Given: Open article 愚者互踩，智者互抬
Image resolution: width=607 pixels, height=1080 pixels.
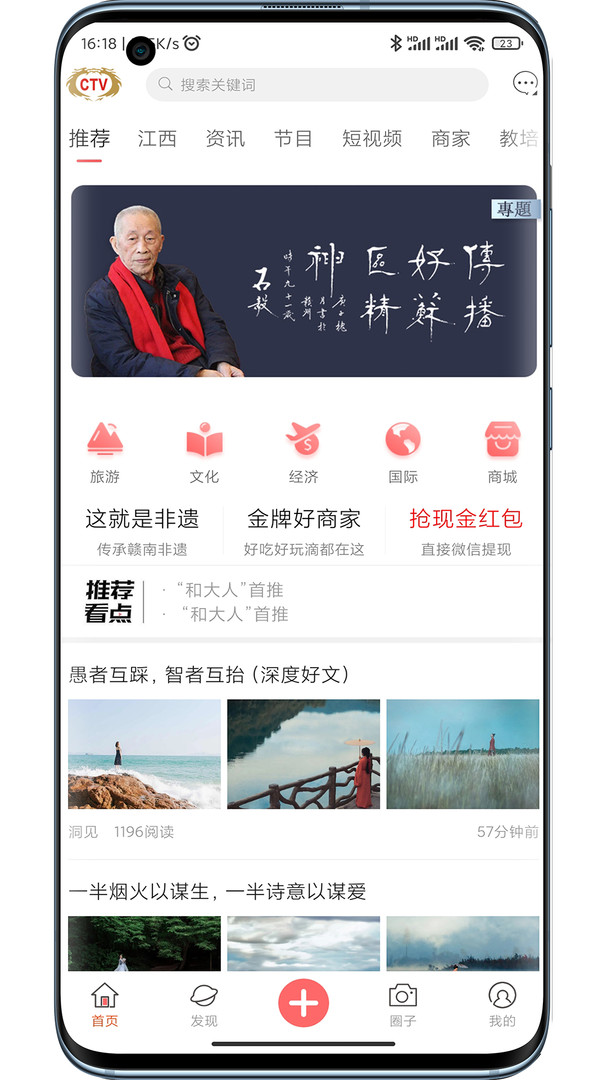Looking at the screenshot, I should tap(209, 675).
